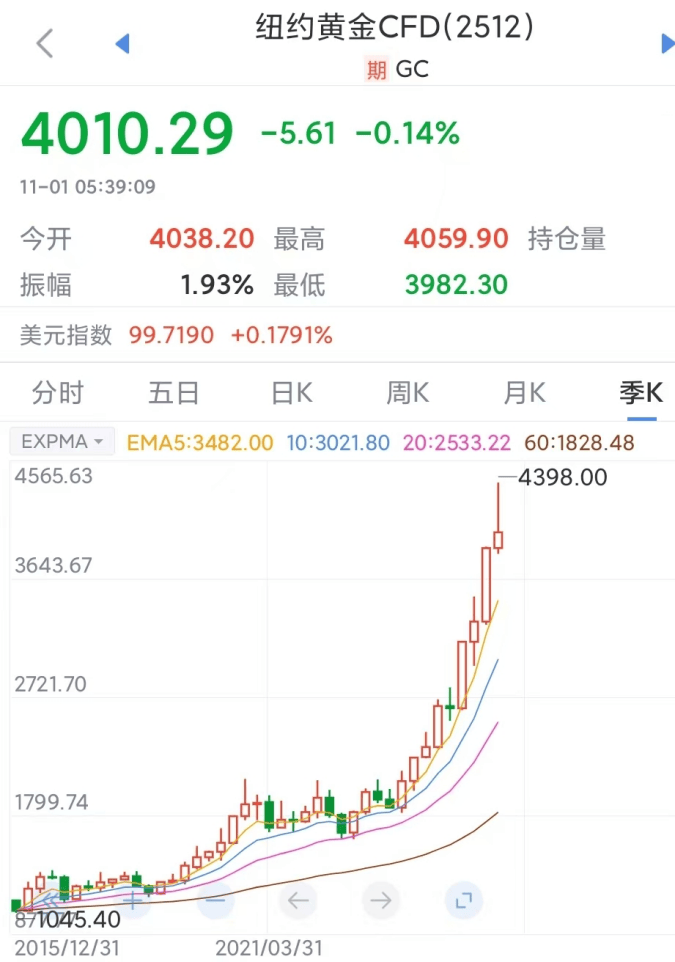Switch to the 分时 chart tab
The width and height of the screenshot is (675, 962).
coord(57,393)
